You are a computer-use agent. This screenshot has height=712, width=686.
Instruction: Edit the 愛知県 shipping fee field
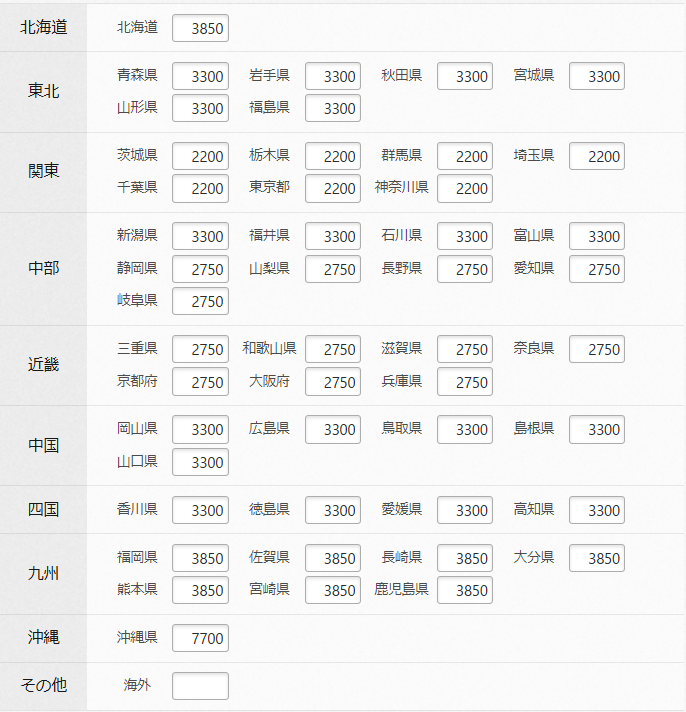[597, 269]
